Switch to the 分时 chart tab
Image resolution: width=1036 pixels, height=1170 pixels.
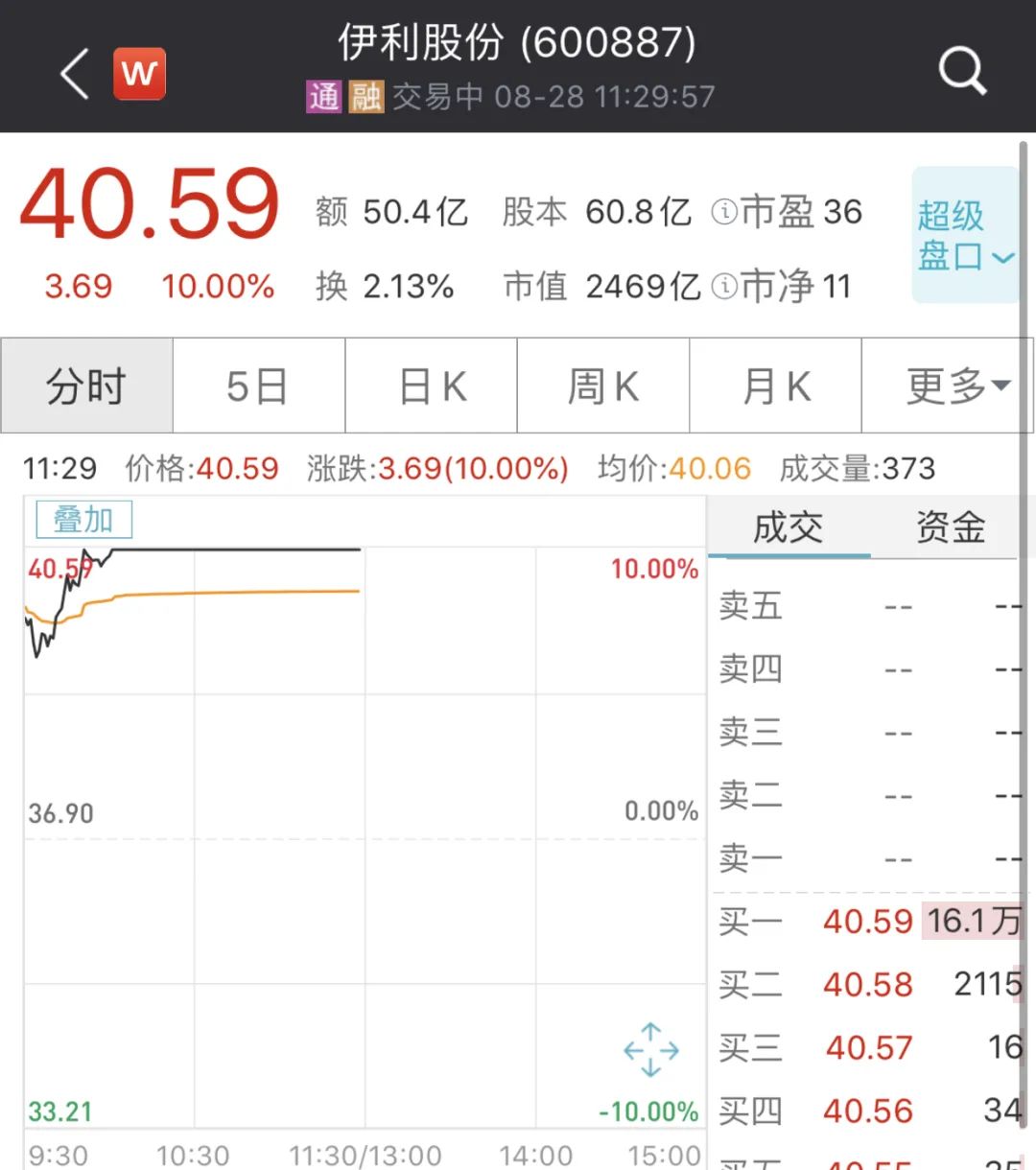pyautogui.click(x=86, y=386)
